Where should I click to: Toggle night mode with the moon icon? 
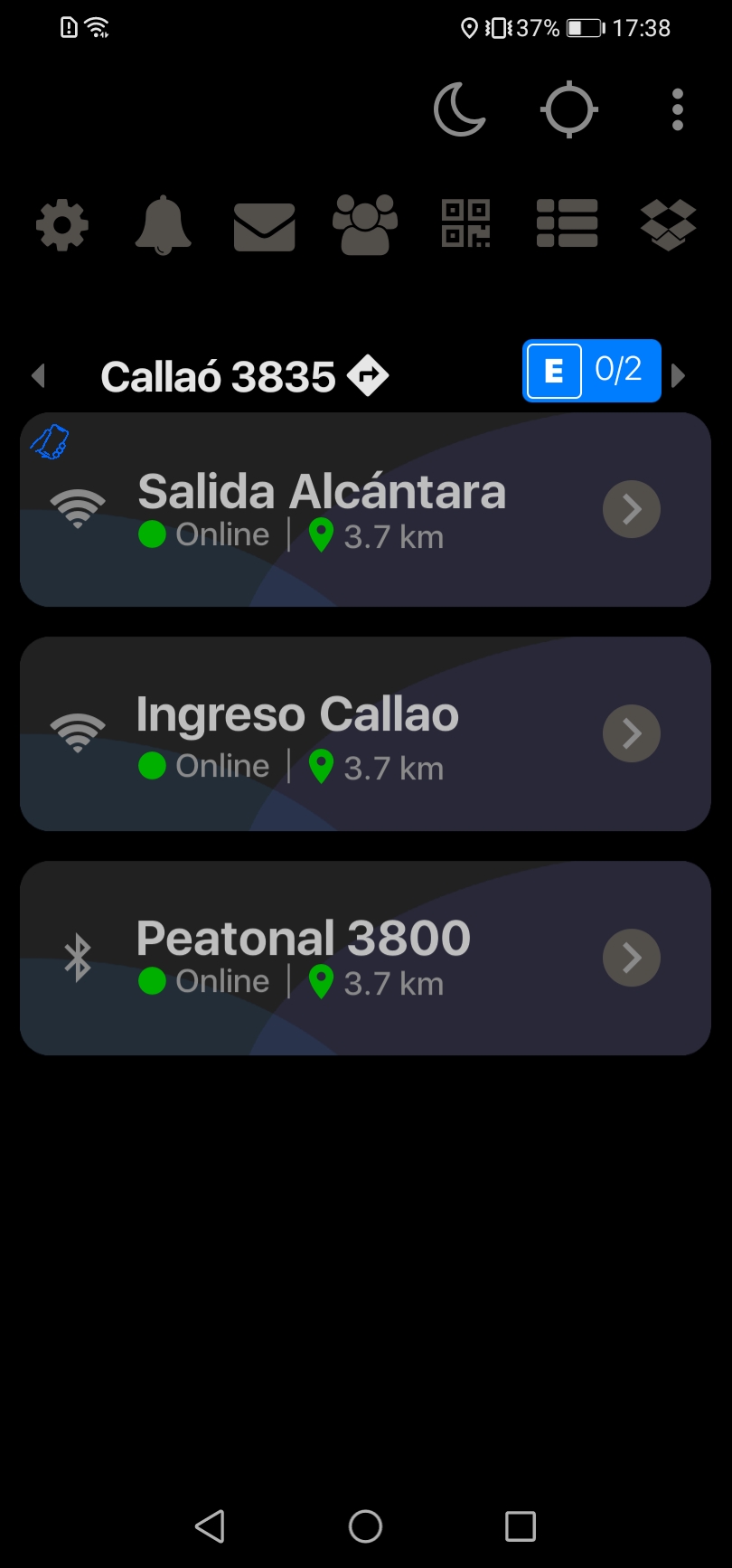(460, 109)
